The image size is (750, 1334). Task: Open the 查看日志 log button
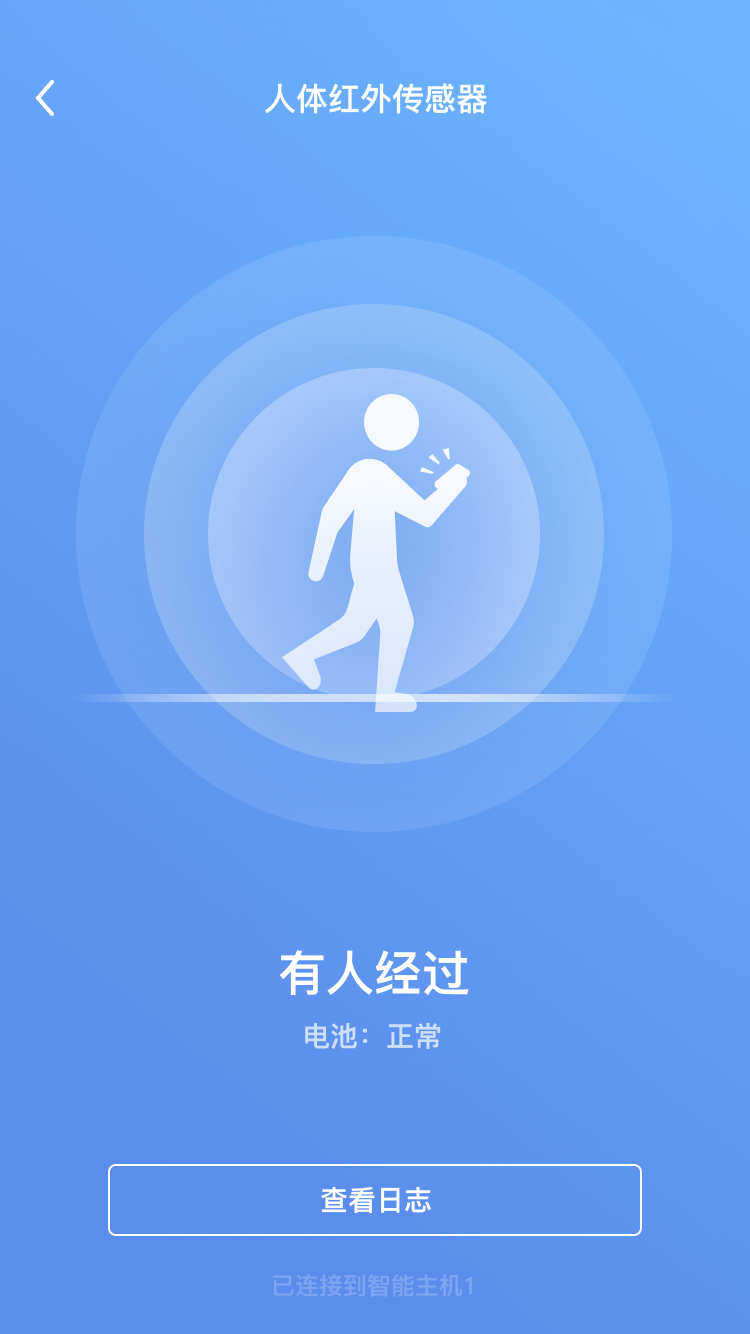pos(375,1200)
